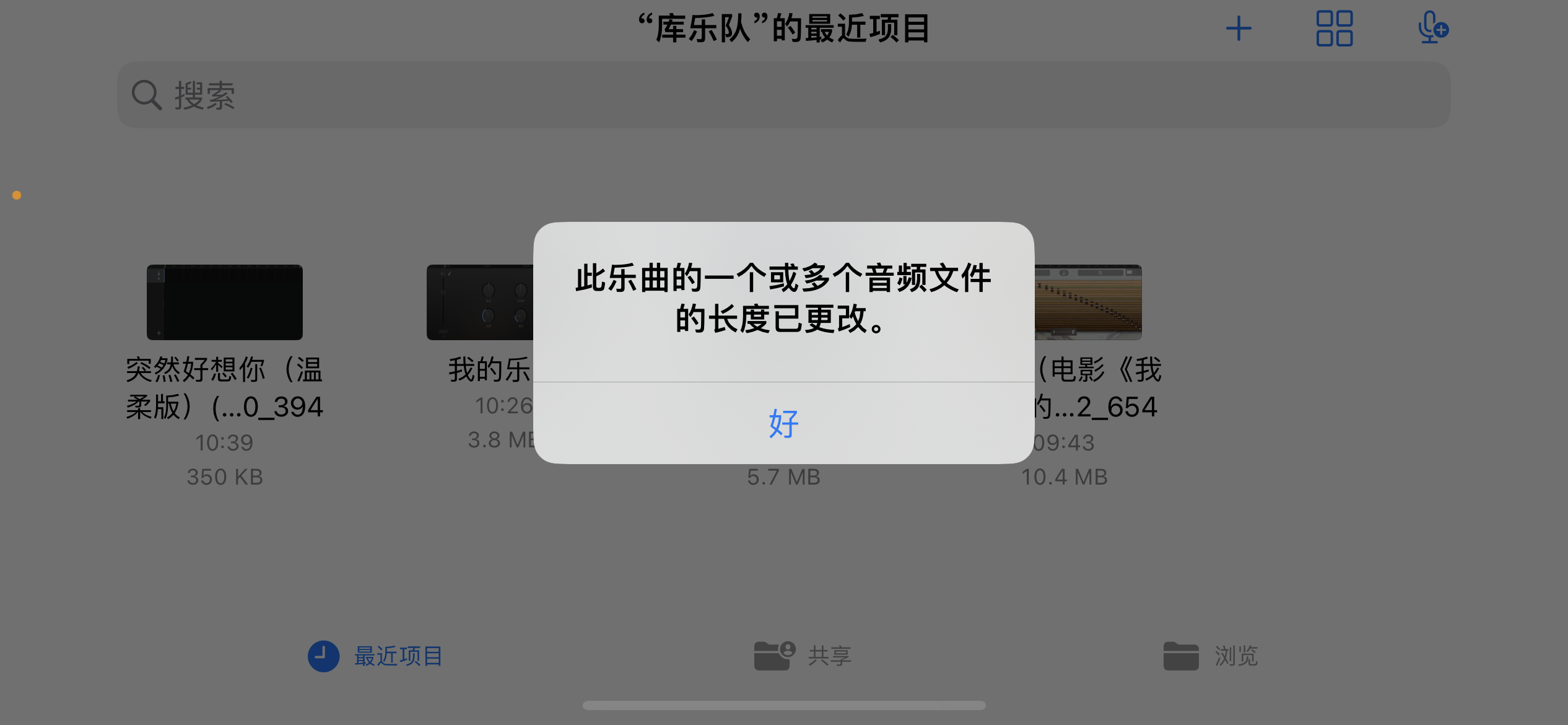Switch to the 共享 tab
This screenshot has height=725, width=1568.
click(803, 656)
